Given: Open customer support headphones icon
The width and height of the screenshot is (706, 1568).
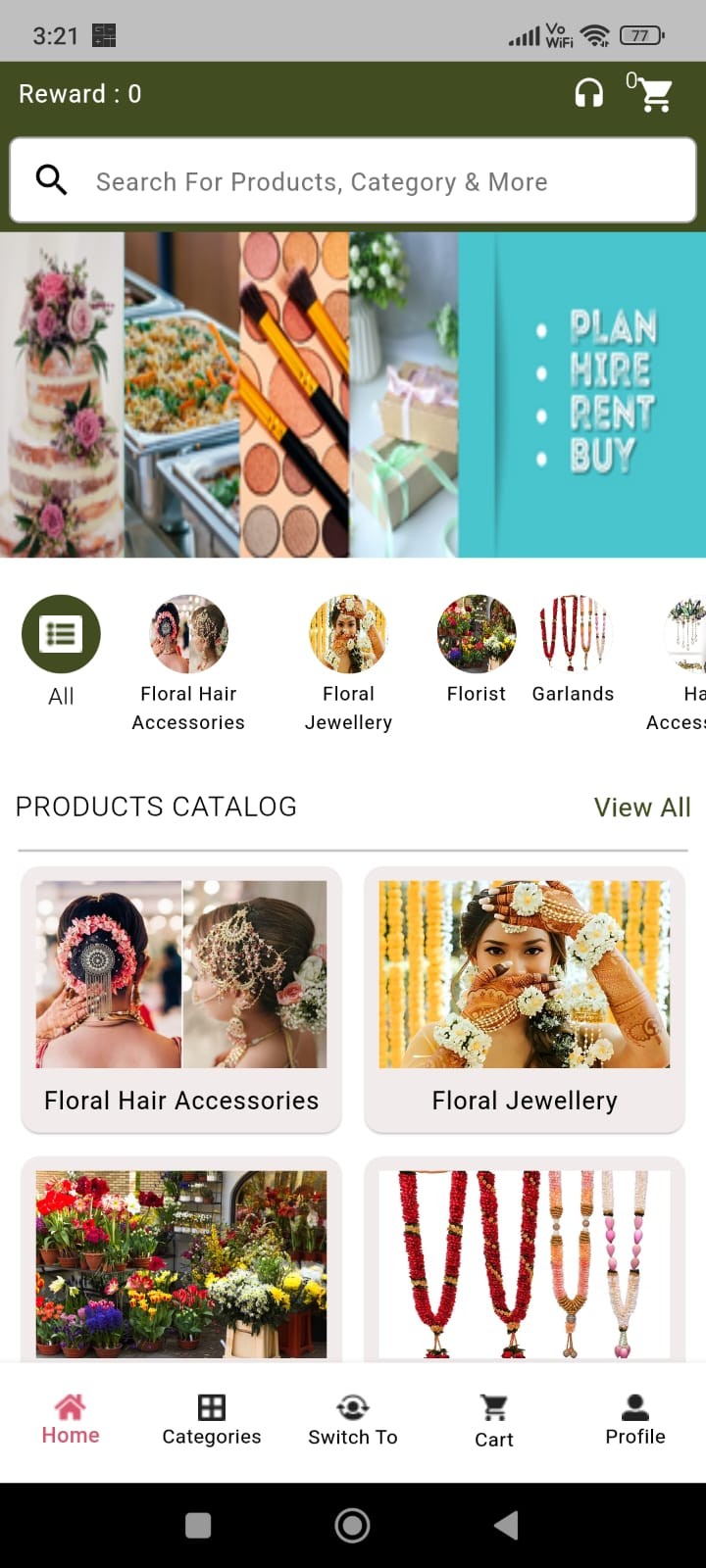Looking at the screenshot, I should point(588,94).
